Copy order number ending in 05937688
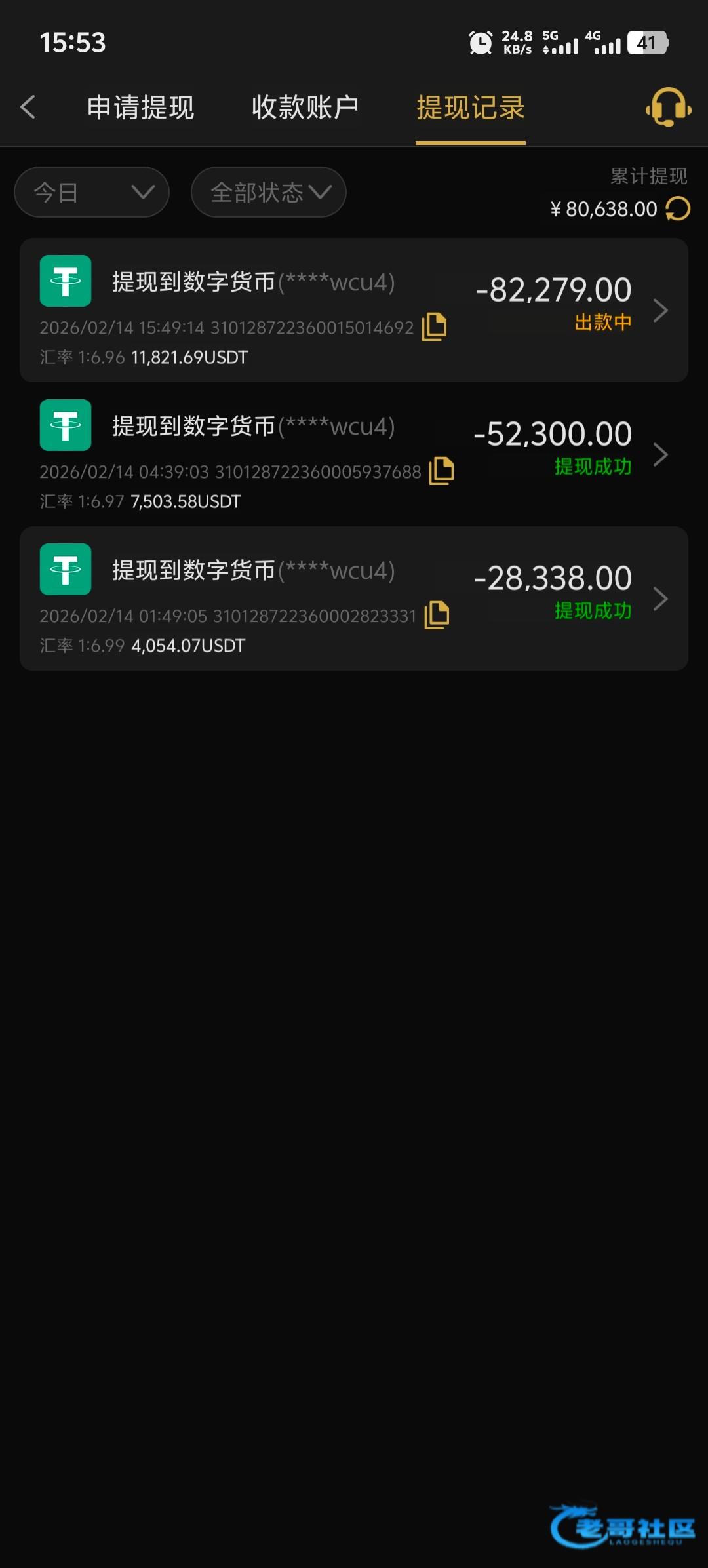 (x=441, y=471)
